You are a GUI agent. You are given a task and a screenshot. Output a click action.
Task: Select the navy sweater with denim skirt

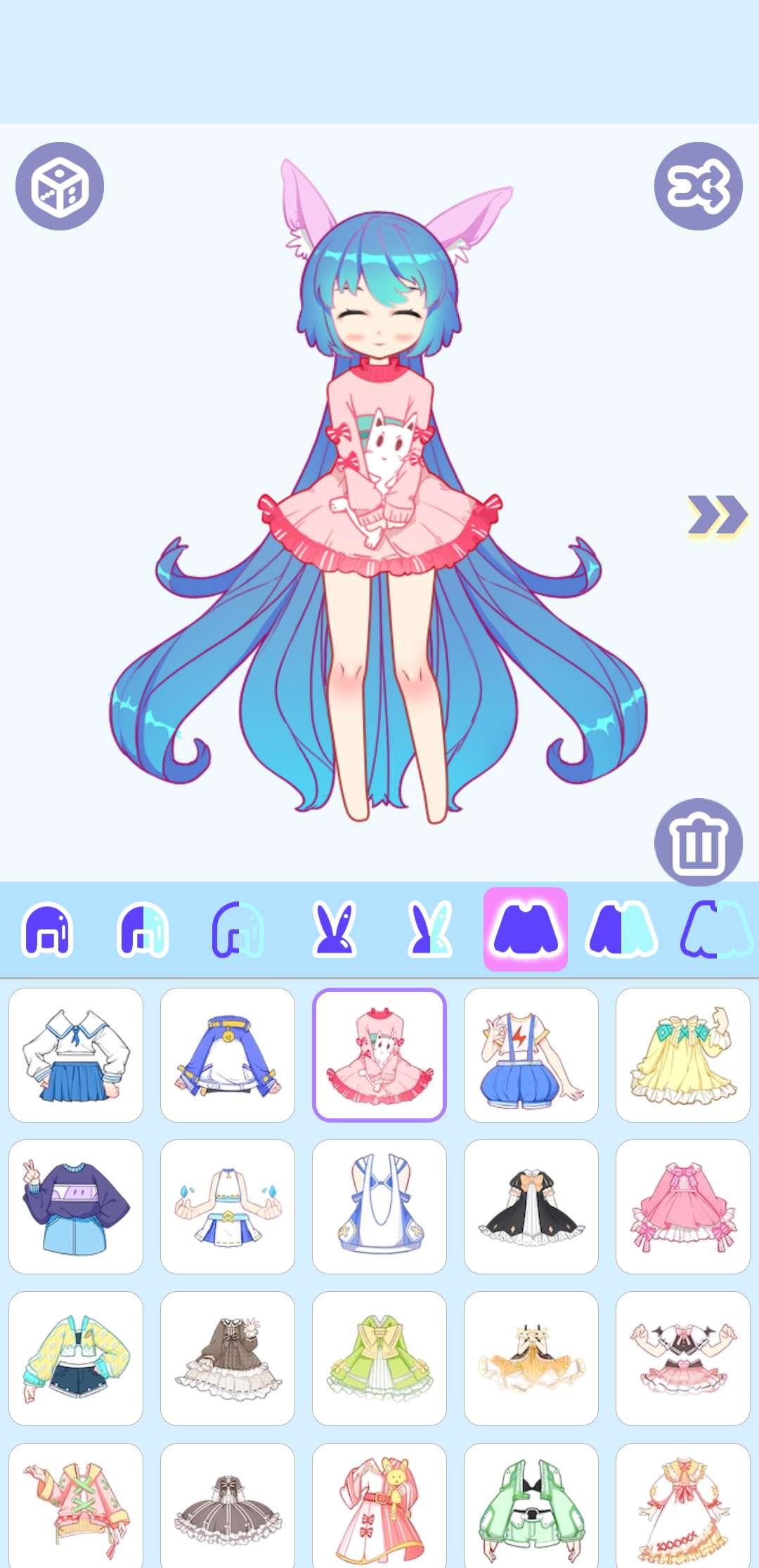76,1207
